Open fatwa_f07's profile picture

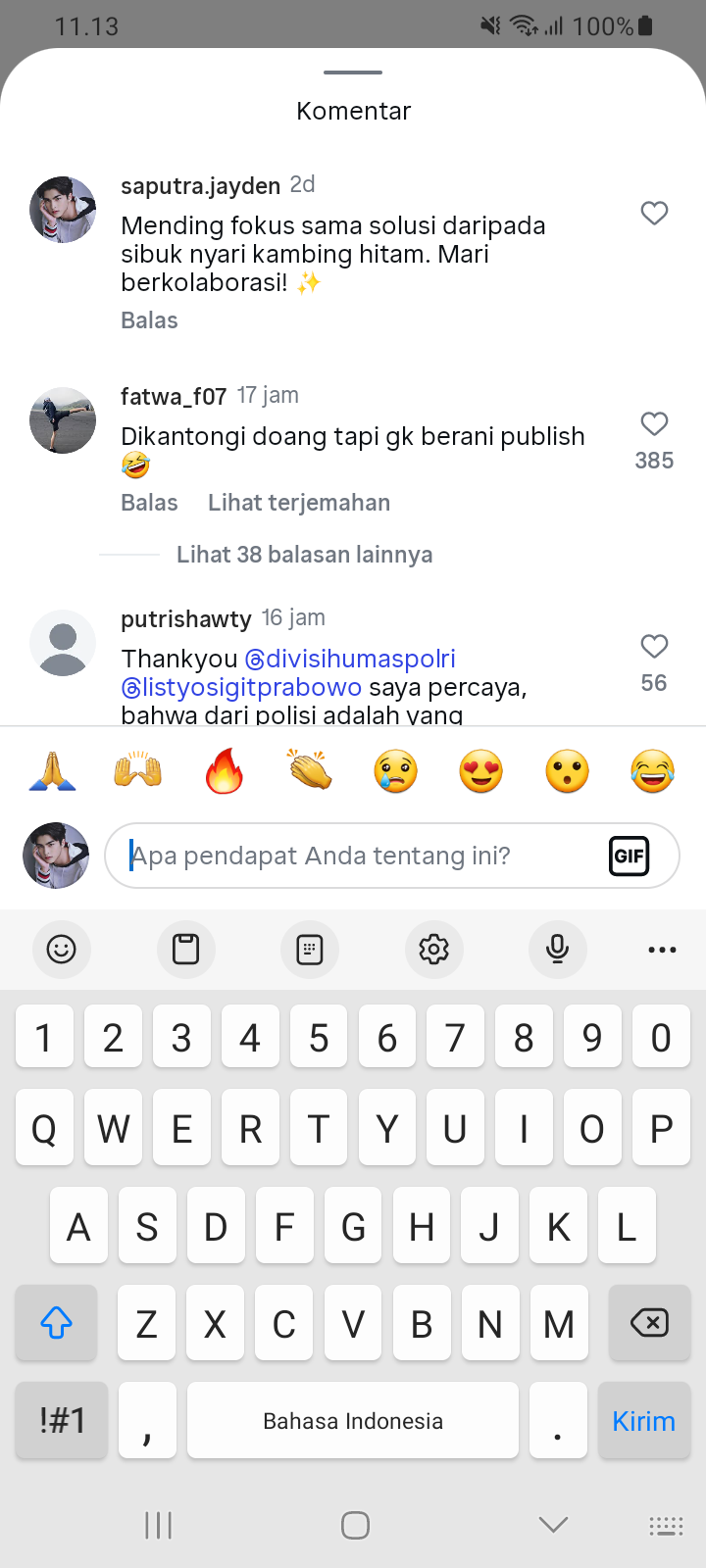[63, 420]
